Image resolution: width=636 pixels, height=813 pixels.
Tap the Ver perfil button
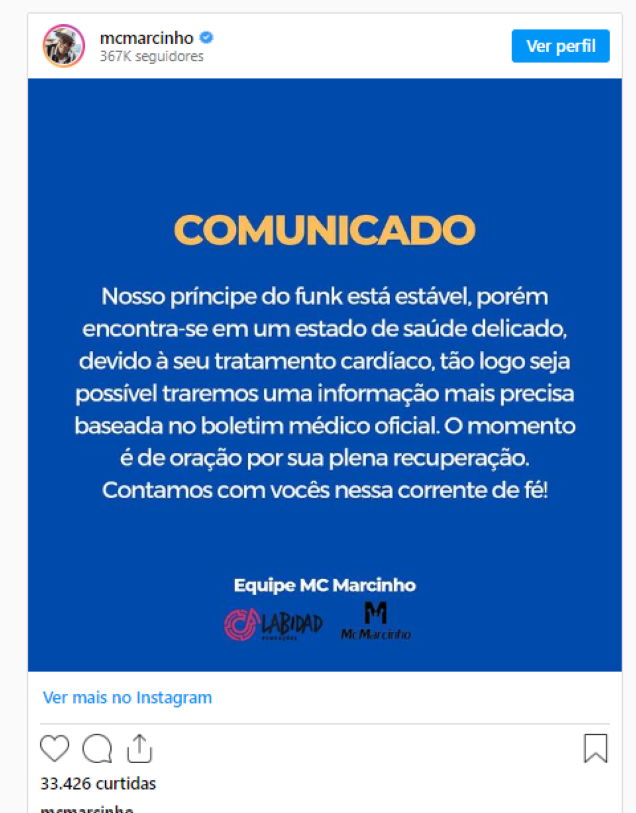pyautogui.click(x=560, y=46)
